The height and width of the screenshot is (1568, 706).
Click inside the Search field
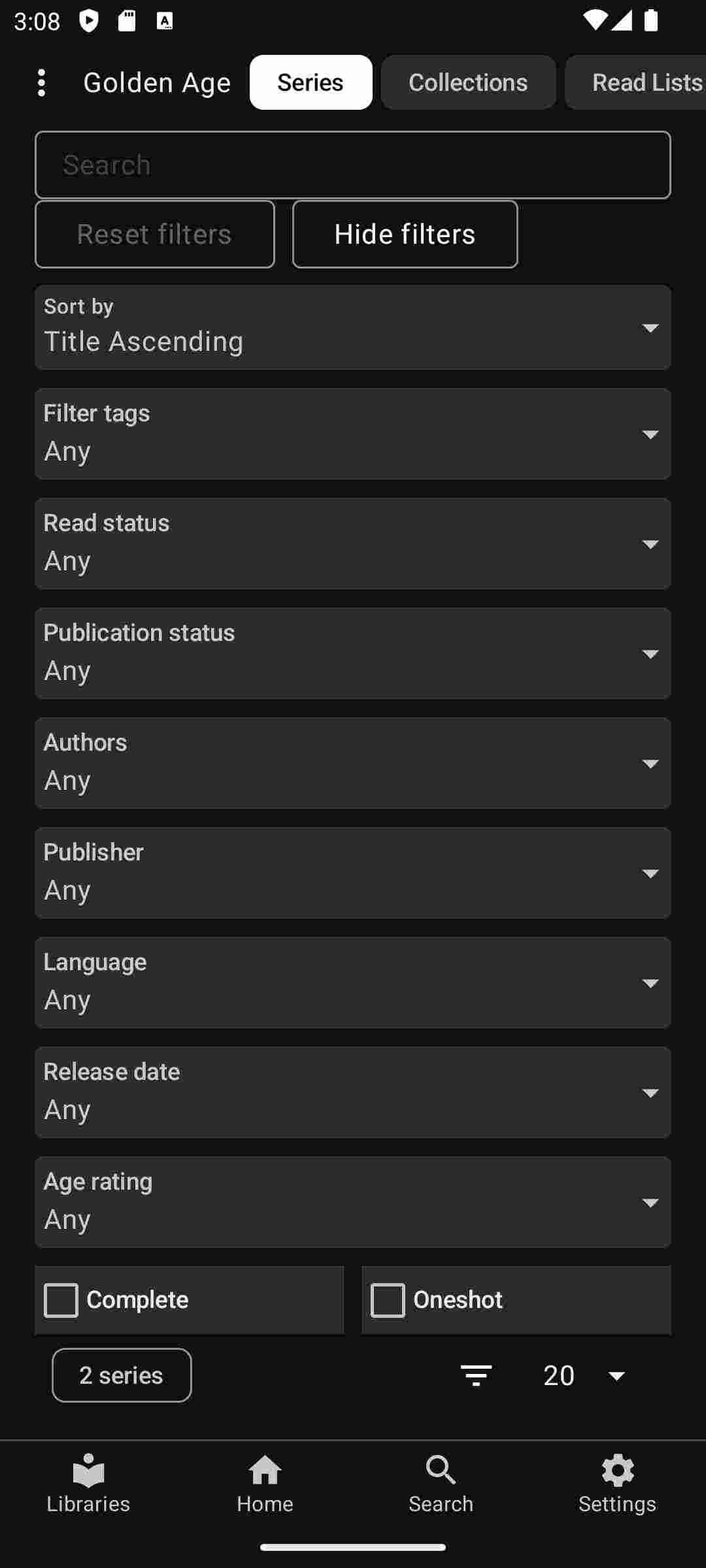click(353, 165)
